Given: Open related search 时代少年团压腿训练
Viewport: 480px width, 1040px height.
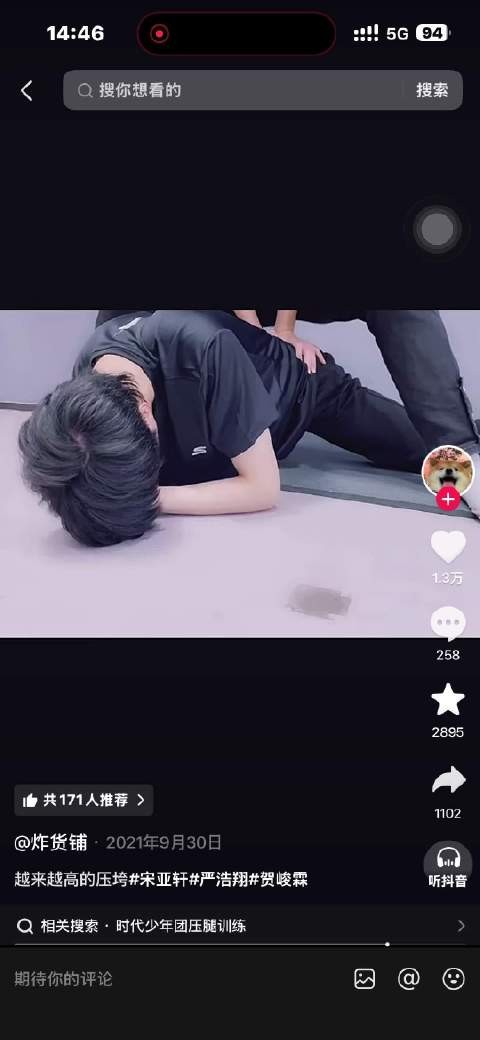Looking at the screenshot, I should [x=240, y=925].
